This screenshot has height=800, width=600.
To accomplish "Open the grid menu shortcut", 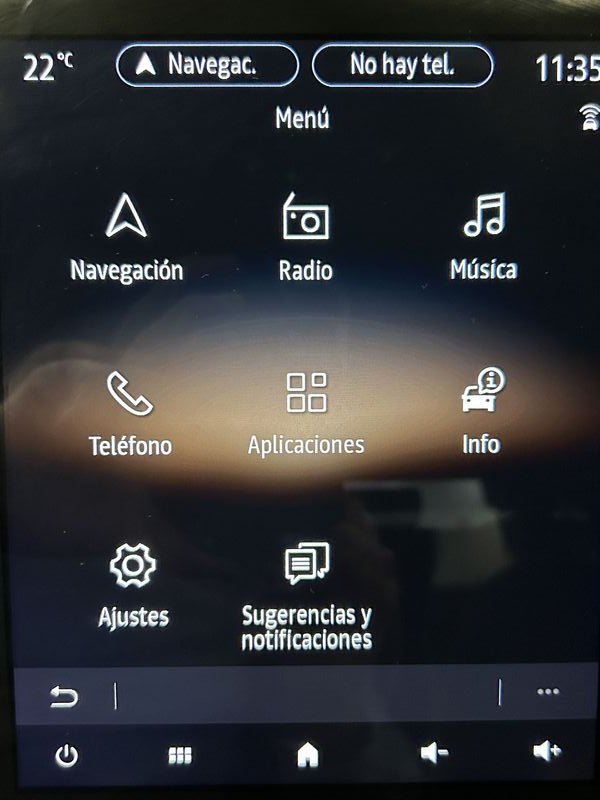I will tap(180, 756).
